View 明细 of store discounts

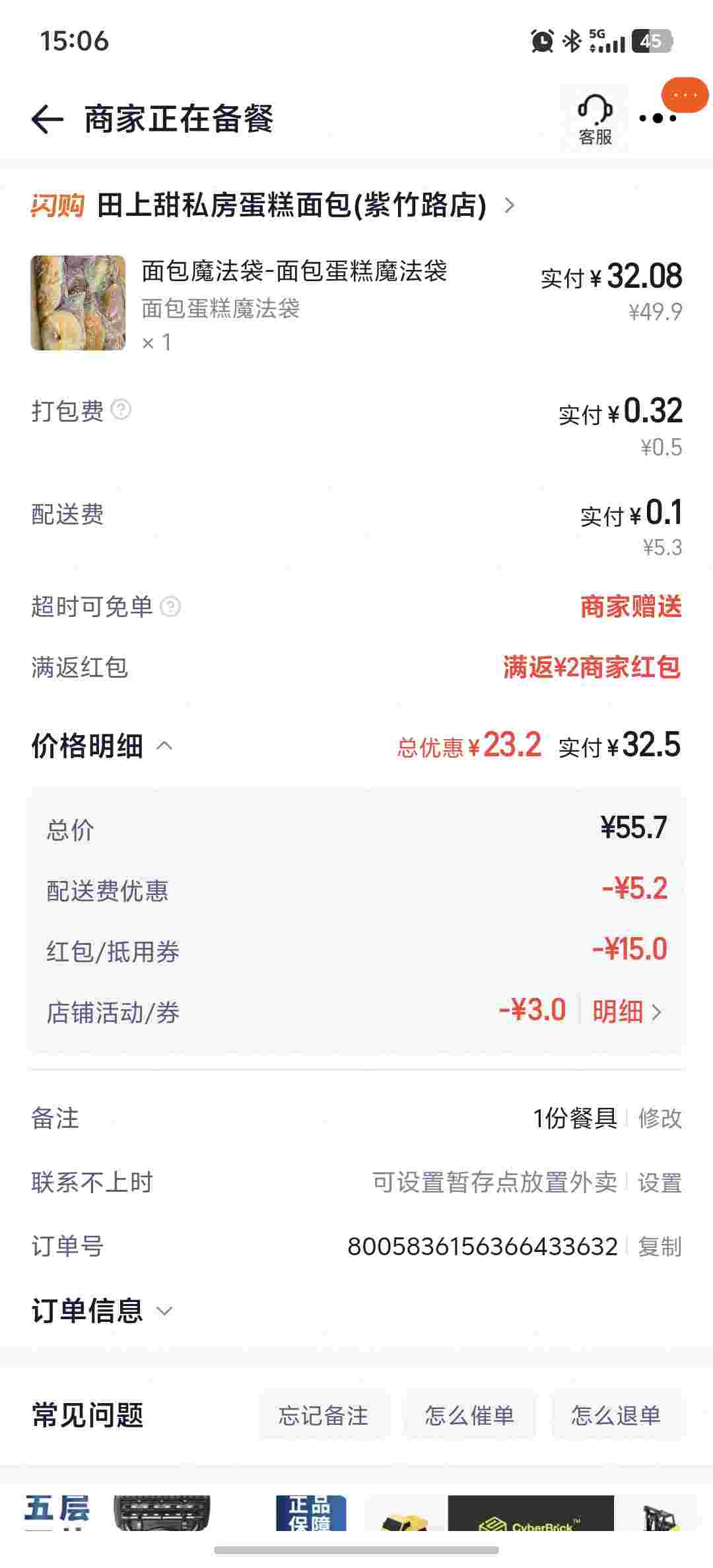point(626,1012)
